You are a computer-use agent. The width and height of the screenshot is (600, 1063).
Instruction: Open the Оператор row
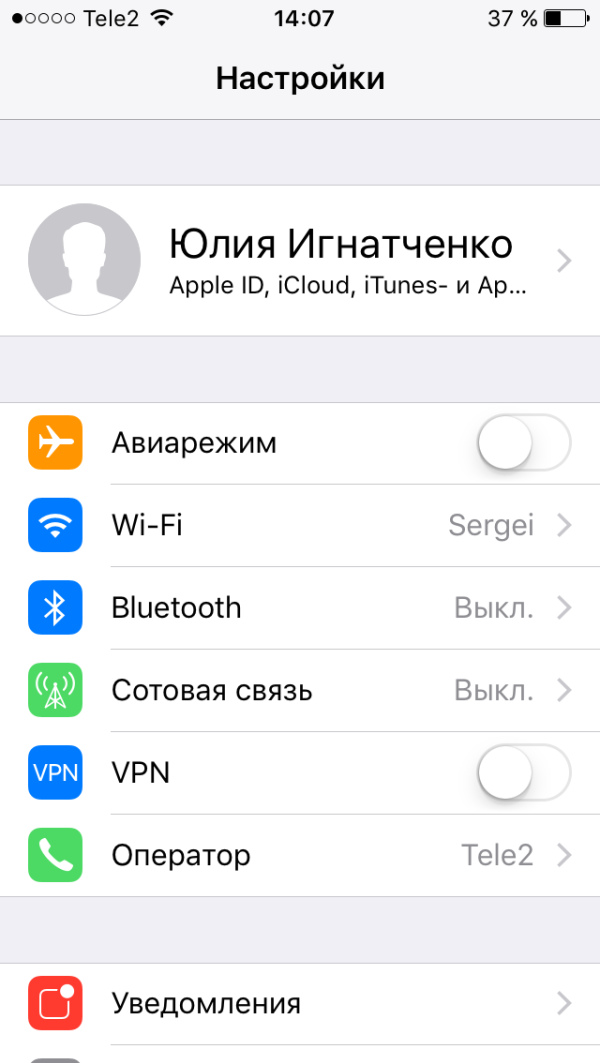pos(300,856)
